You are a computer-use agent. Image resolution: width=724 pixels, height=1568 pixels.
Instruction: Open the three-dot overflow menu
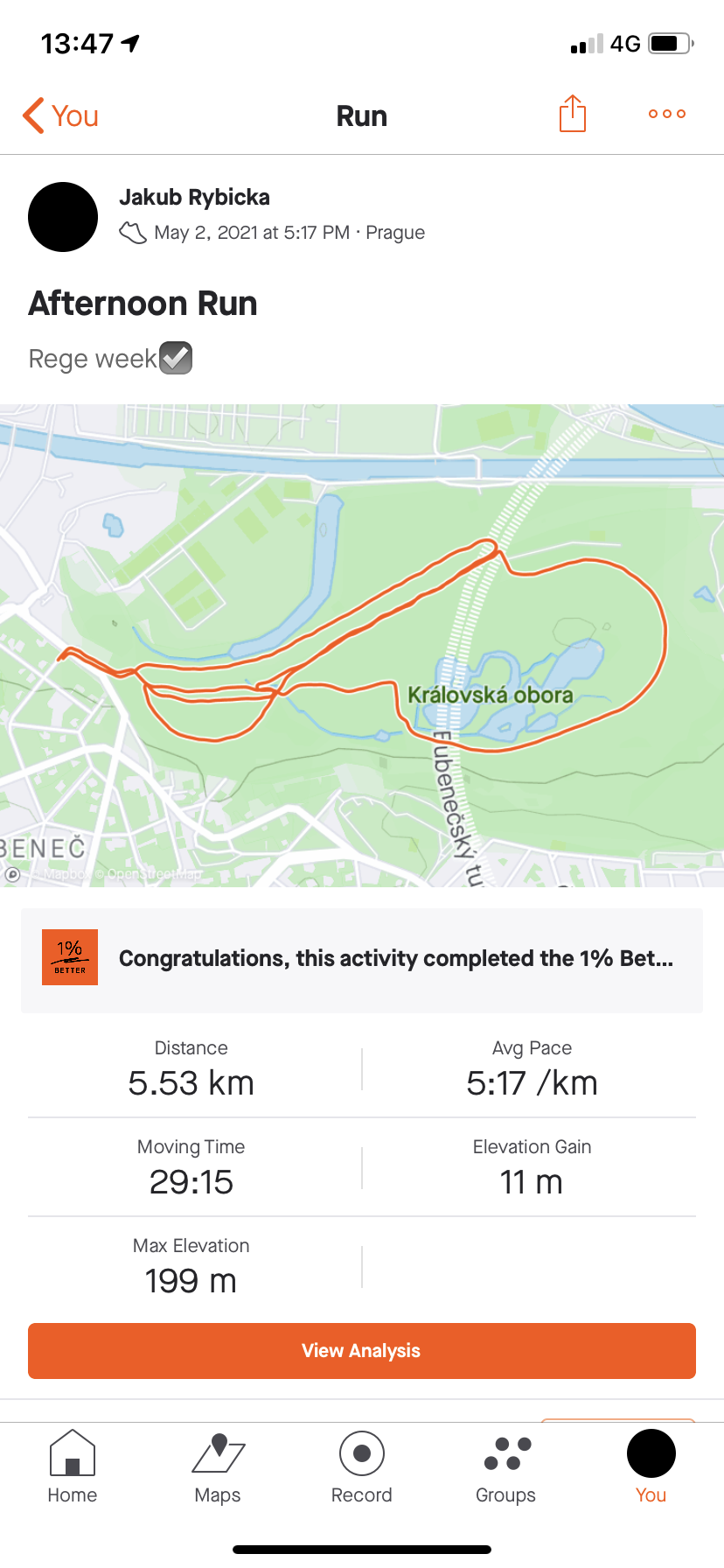(667, 114)
